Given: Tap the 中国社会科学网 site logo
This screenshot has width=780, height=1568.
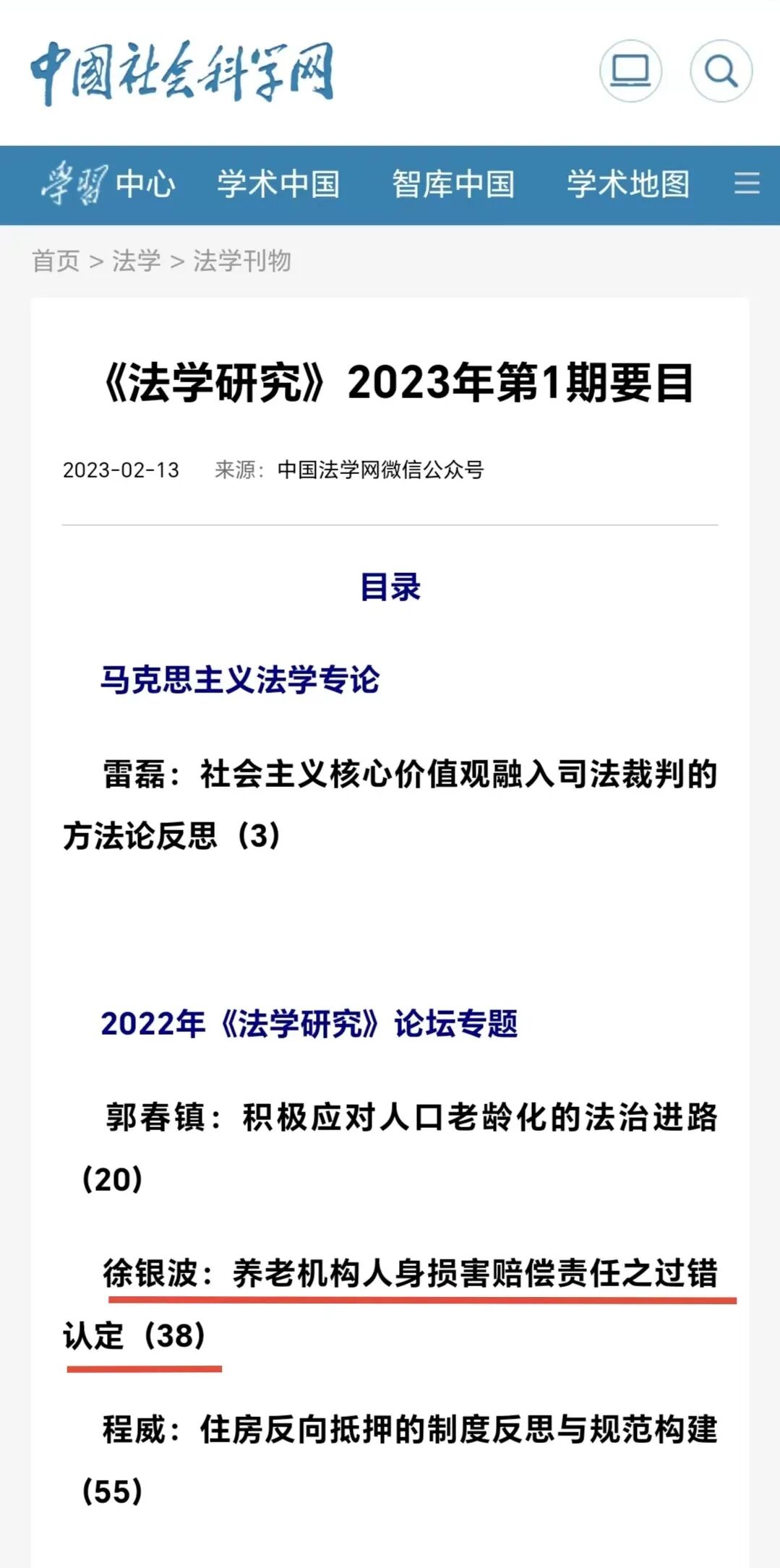Looking at the screenshot, I should tap(182, 72).
